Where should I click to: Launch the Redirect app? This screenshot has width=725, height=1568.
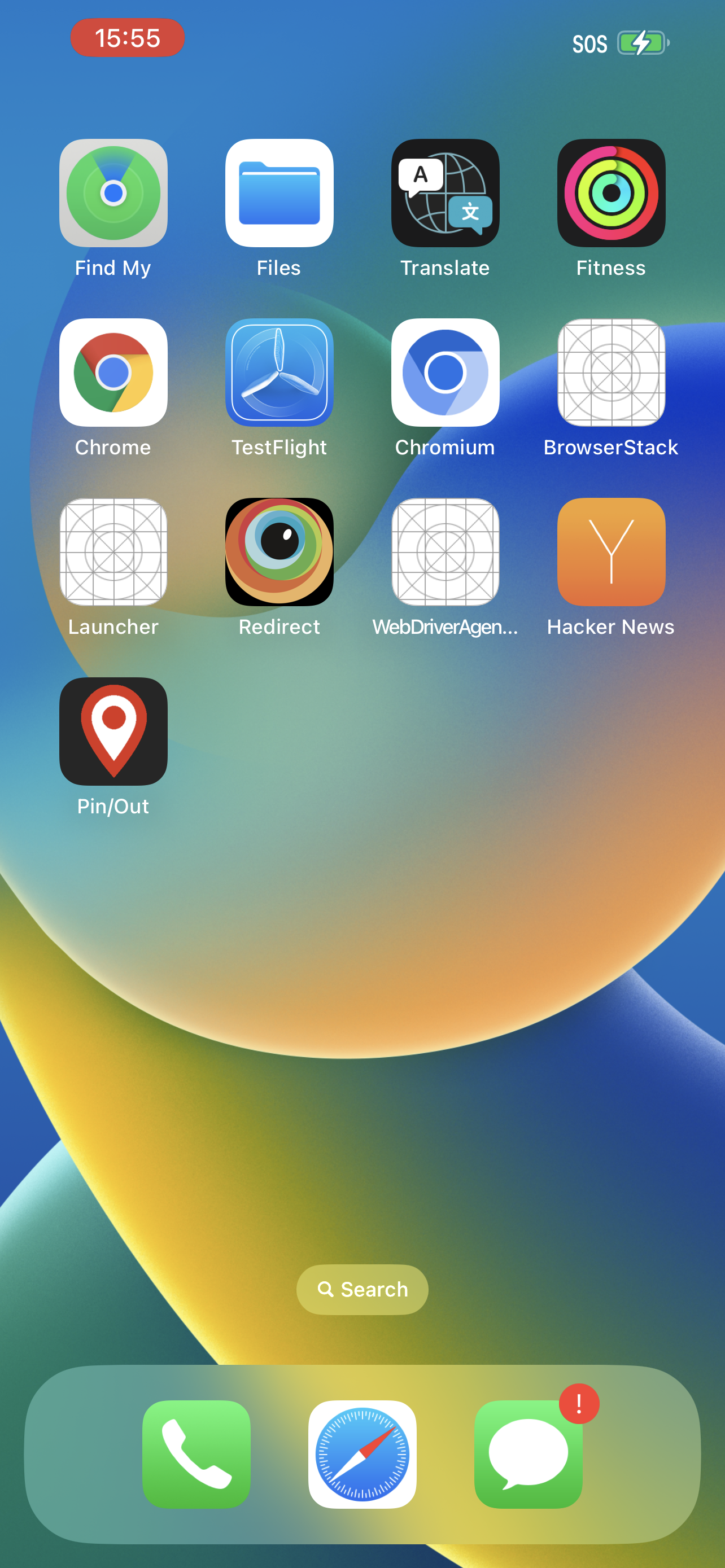[279, 552]
